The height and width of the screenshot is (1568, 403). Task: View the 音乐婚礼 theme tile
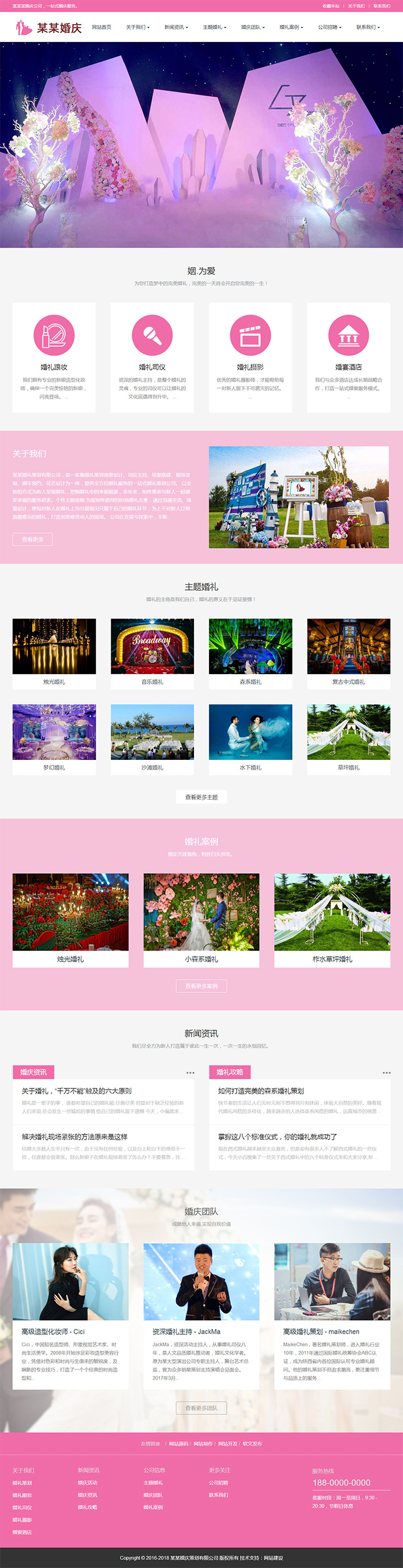[x=152, y=653]
